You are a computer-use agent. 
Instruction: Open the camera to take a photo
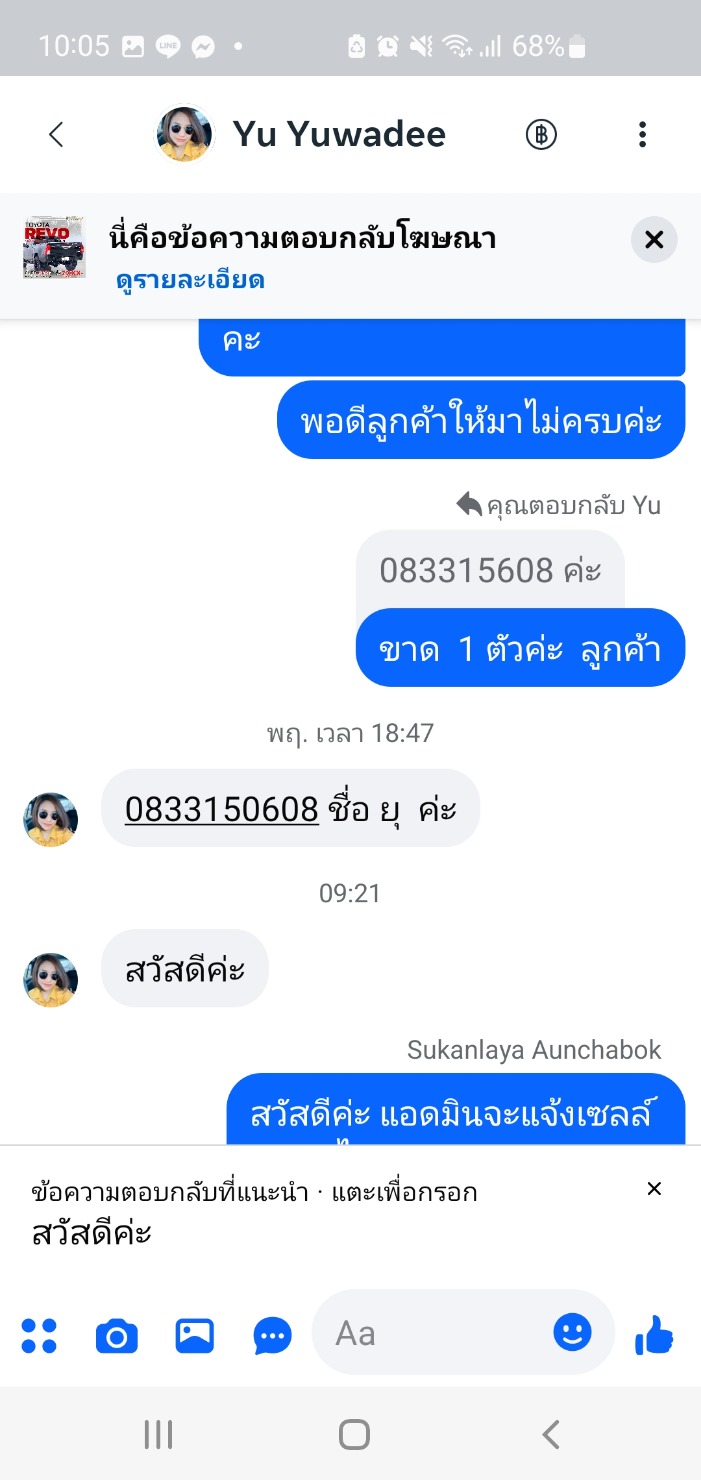pyautogui.click(x=117, y=1335)
